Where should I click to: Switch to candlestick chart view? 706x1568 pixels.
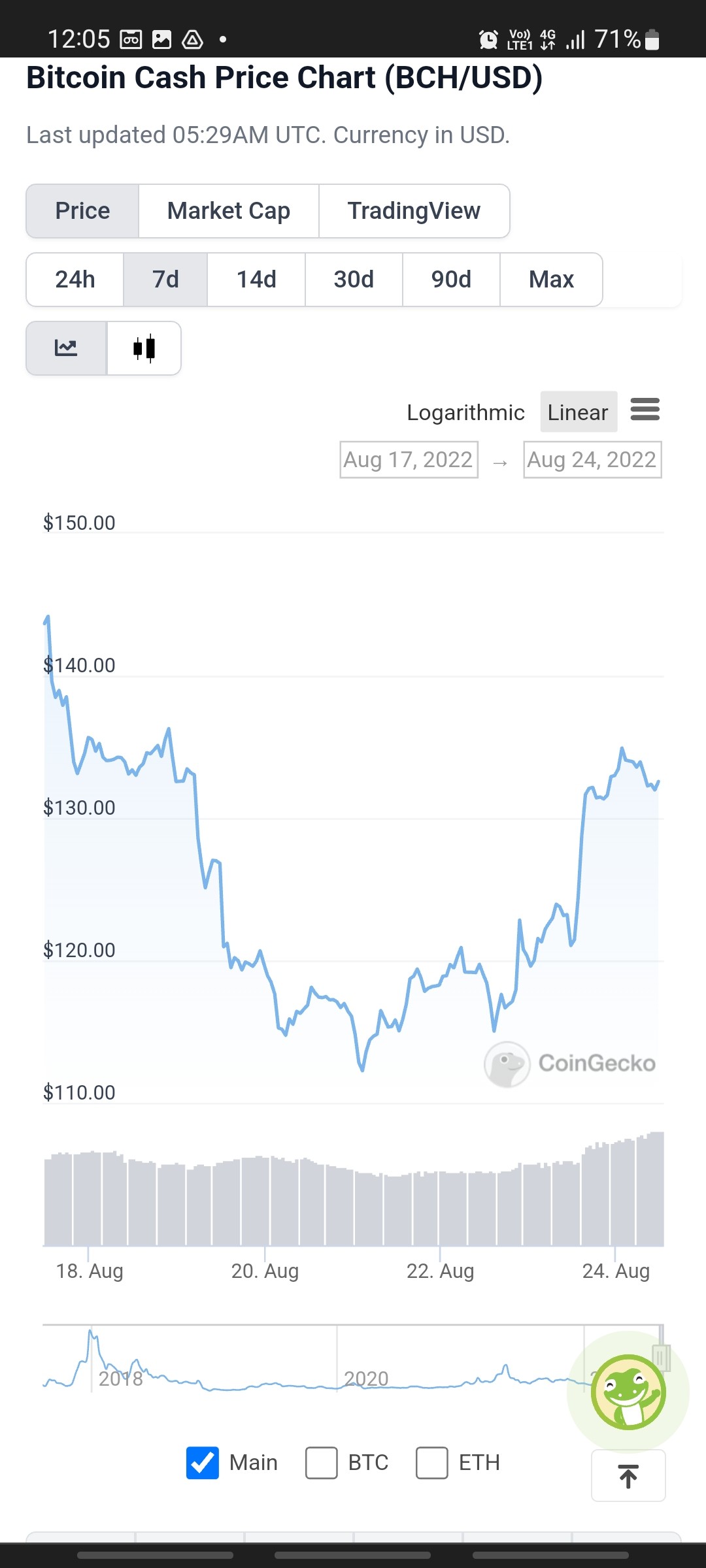click(x=144, y=348)
